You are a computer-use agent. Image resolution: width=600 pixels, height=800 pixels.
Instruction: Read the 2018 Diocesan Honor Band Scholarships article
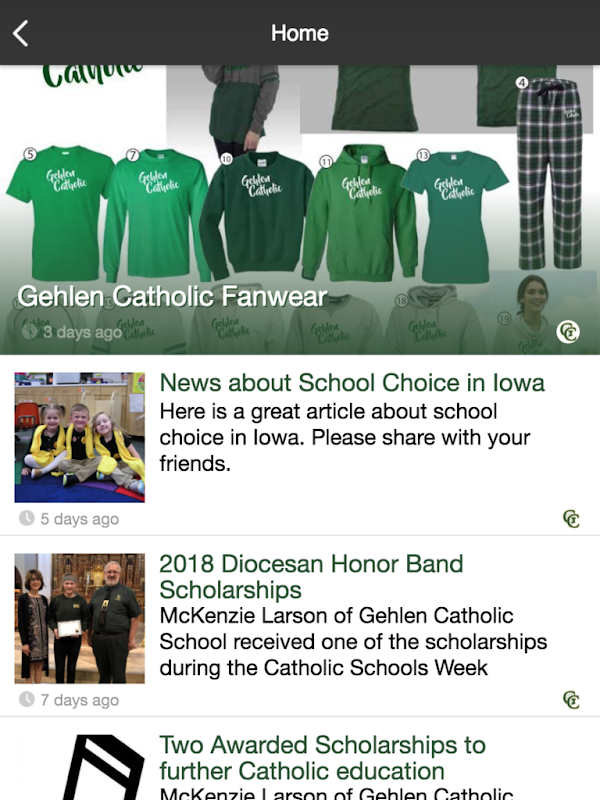click(x=311, y=576)
